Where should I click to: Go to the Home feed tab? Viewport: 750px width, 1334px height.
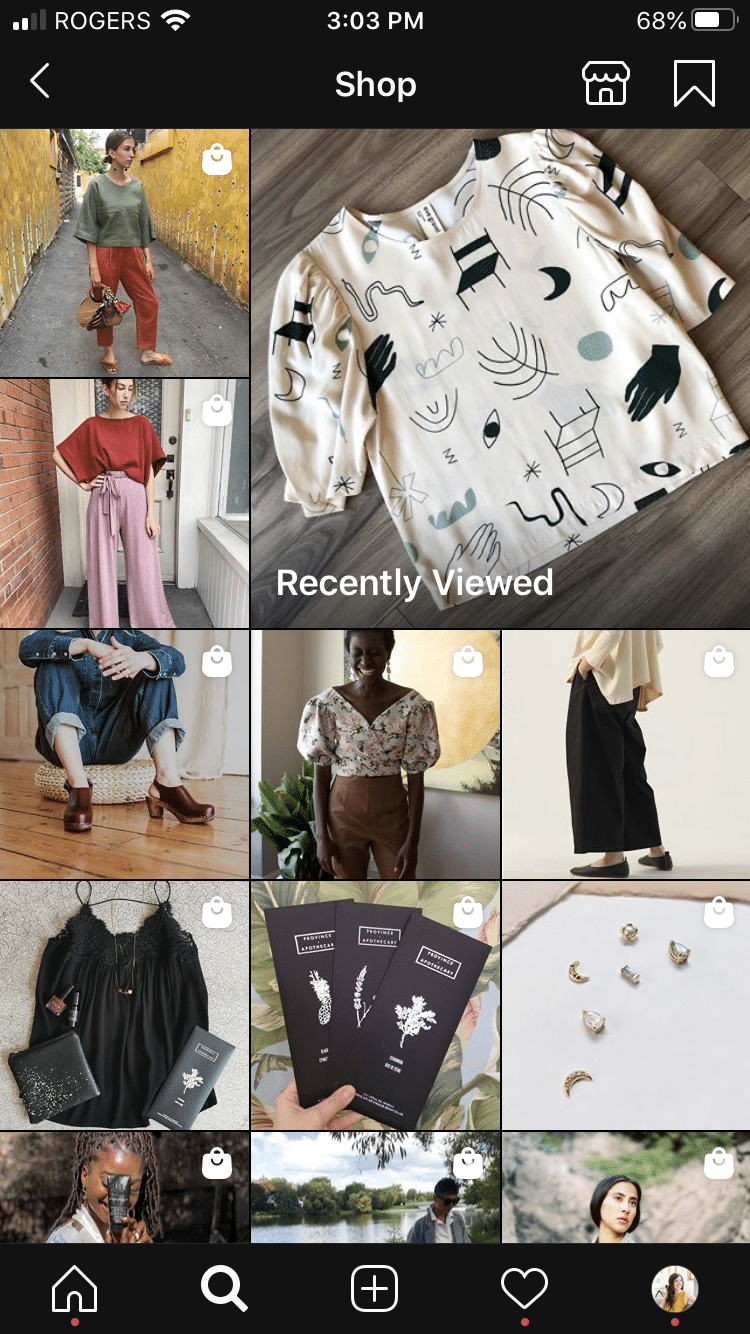[x=75, y=1288]
